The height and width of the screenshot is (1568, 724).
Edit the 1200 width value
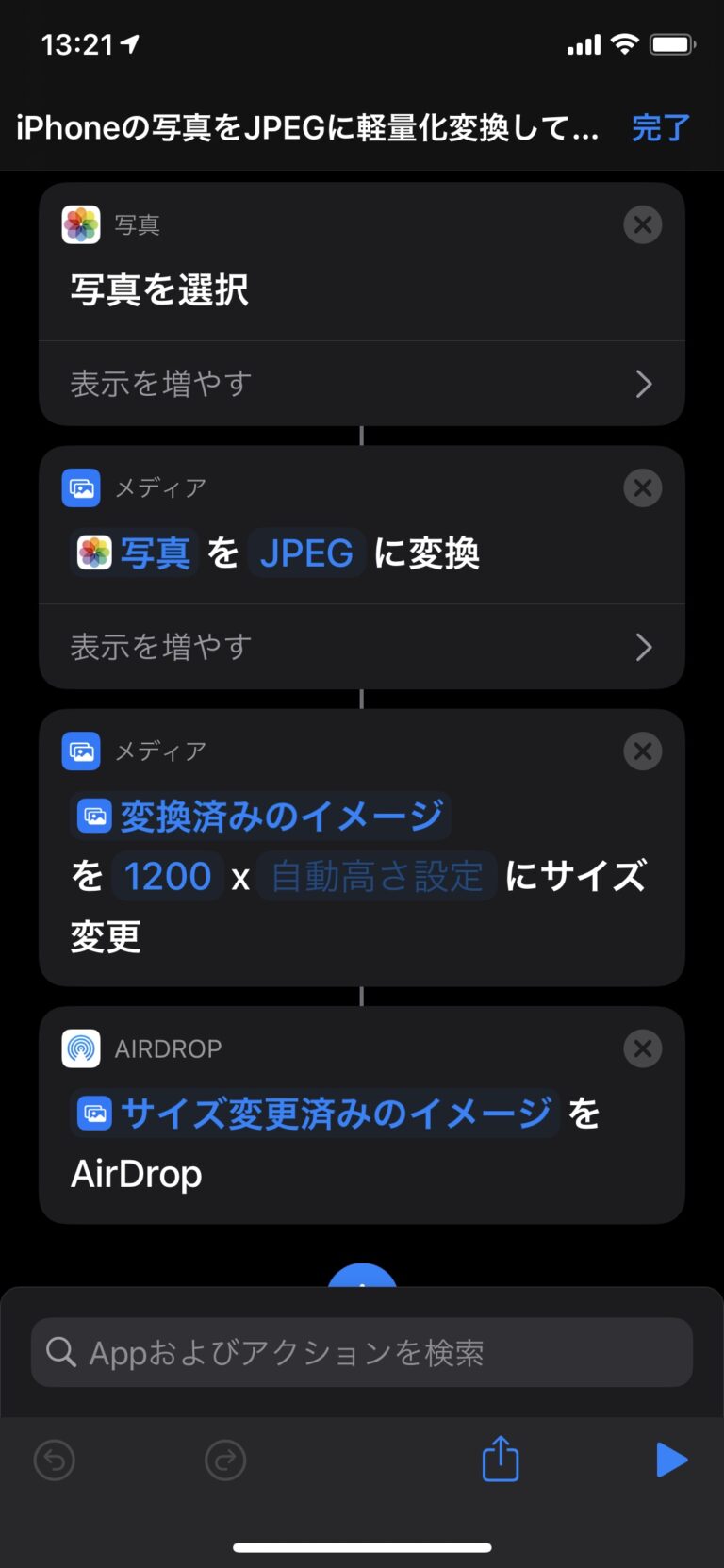pyautogui.click(x=168, y=876)
